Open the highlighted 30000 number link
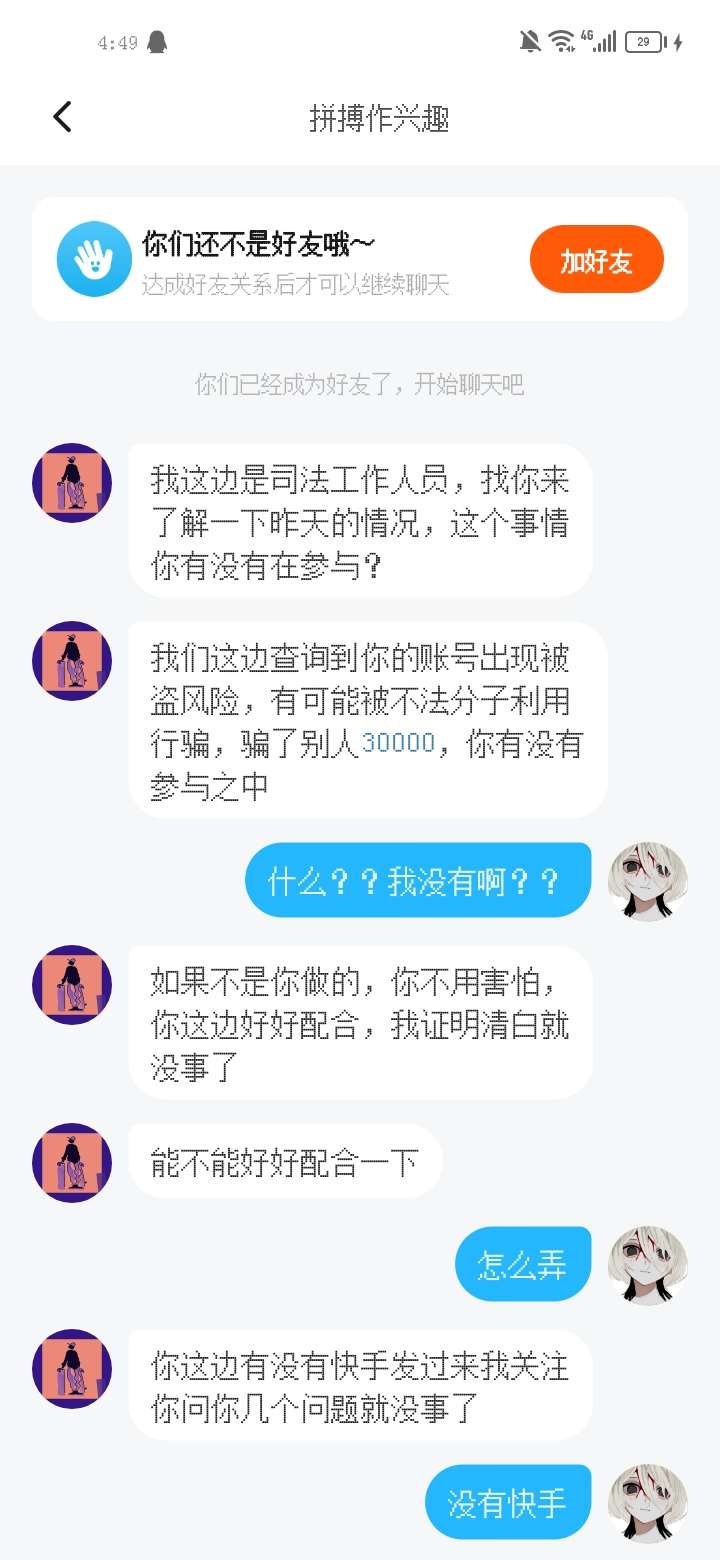The height and width of the screenshot is (1560, 720). (x=398, y=744)
